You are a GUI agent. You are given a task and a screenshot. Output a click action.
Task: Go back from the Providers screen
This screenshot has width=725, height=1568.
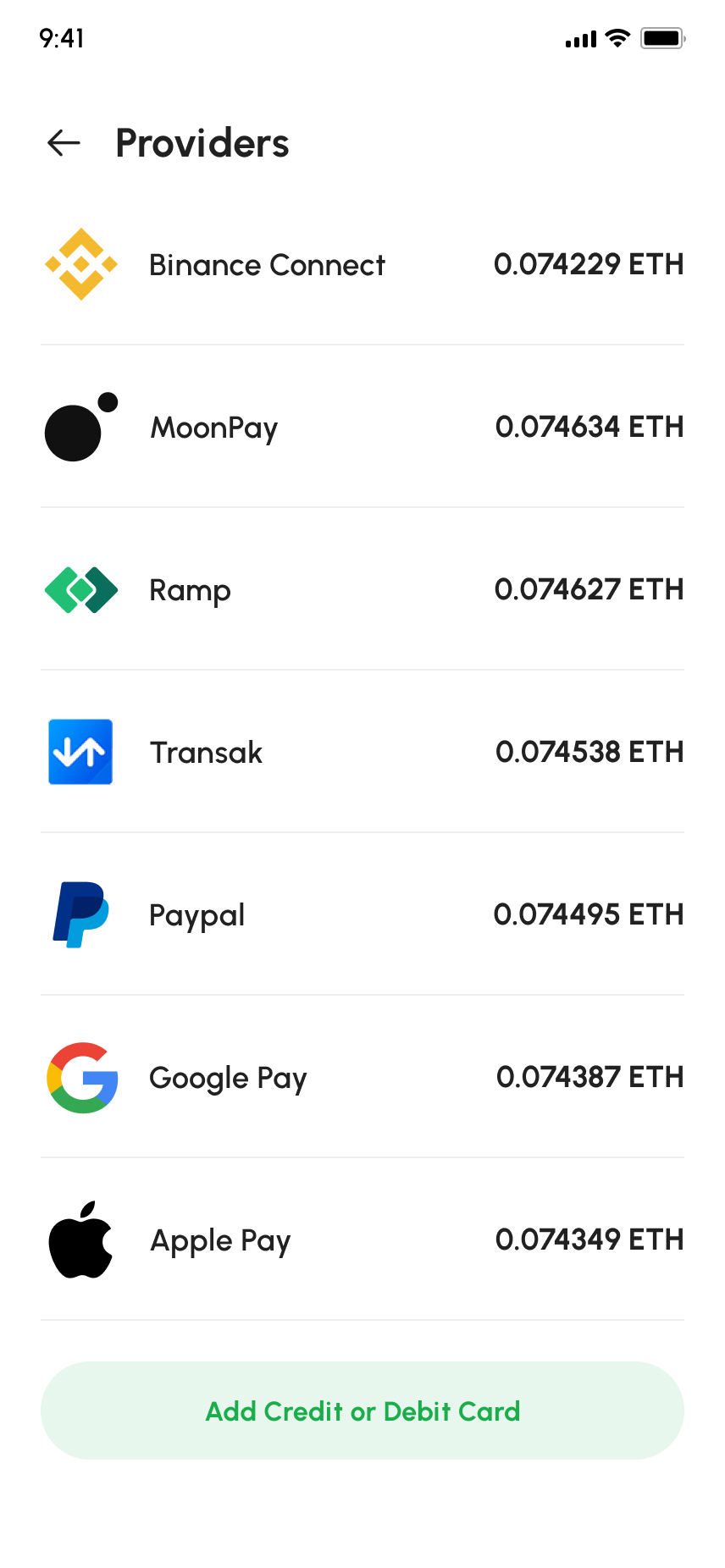click(64, 143)
